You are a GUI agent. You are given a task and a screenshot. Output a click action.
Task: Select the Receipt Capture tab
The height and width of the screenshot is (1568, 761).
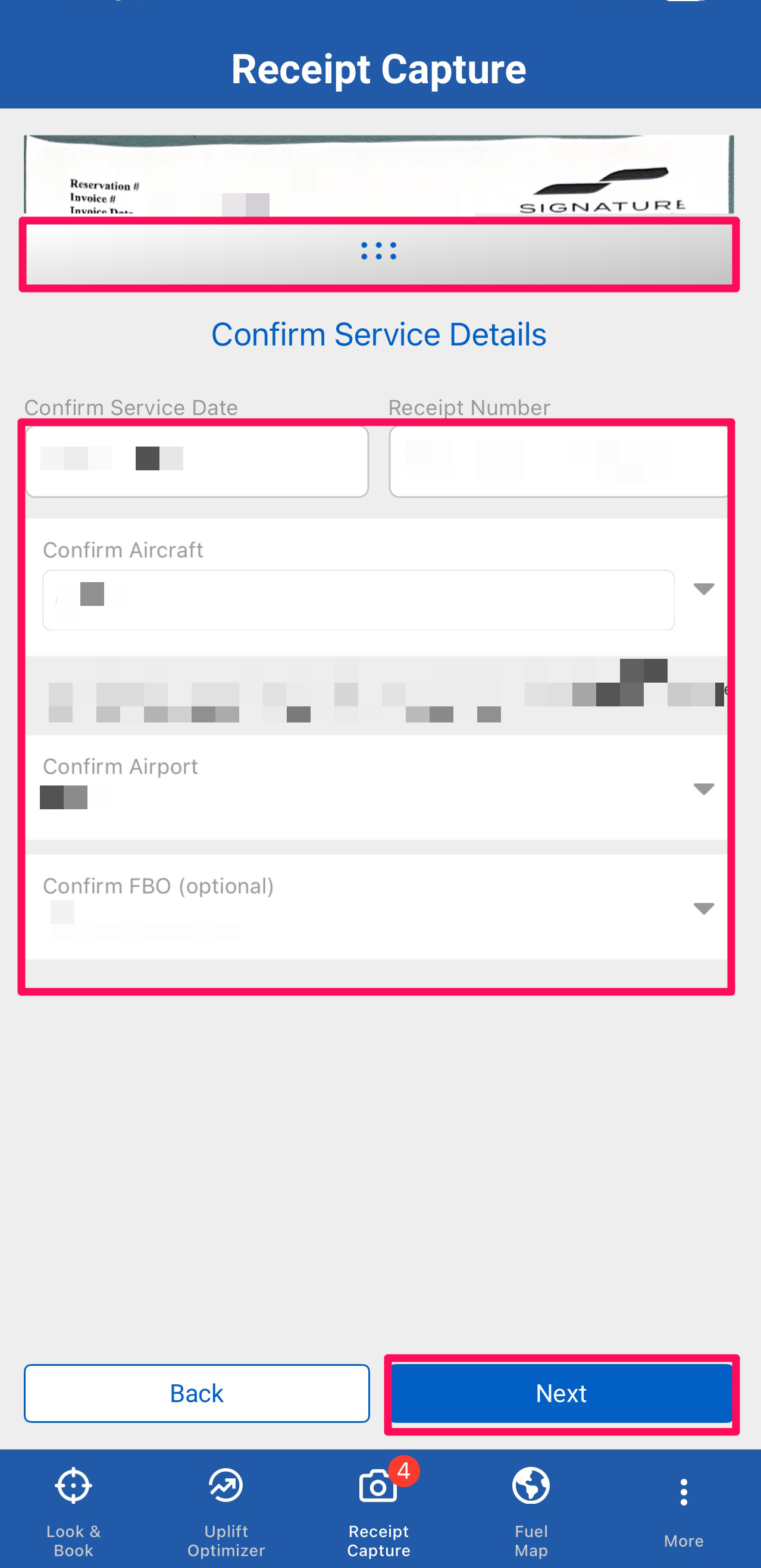point(378,1507)
